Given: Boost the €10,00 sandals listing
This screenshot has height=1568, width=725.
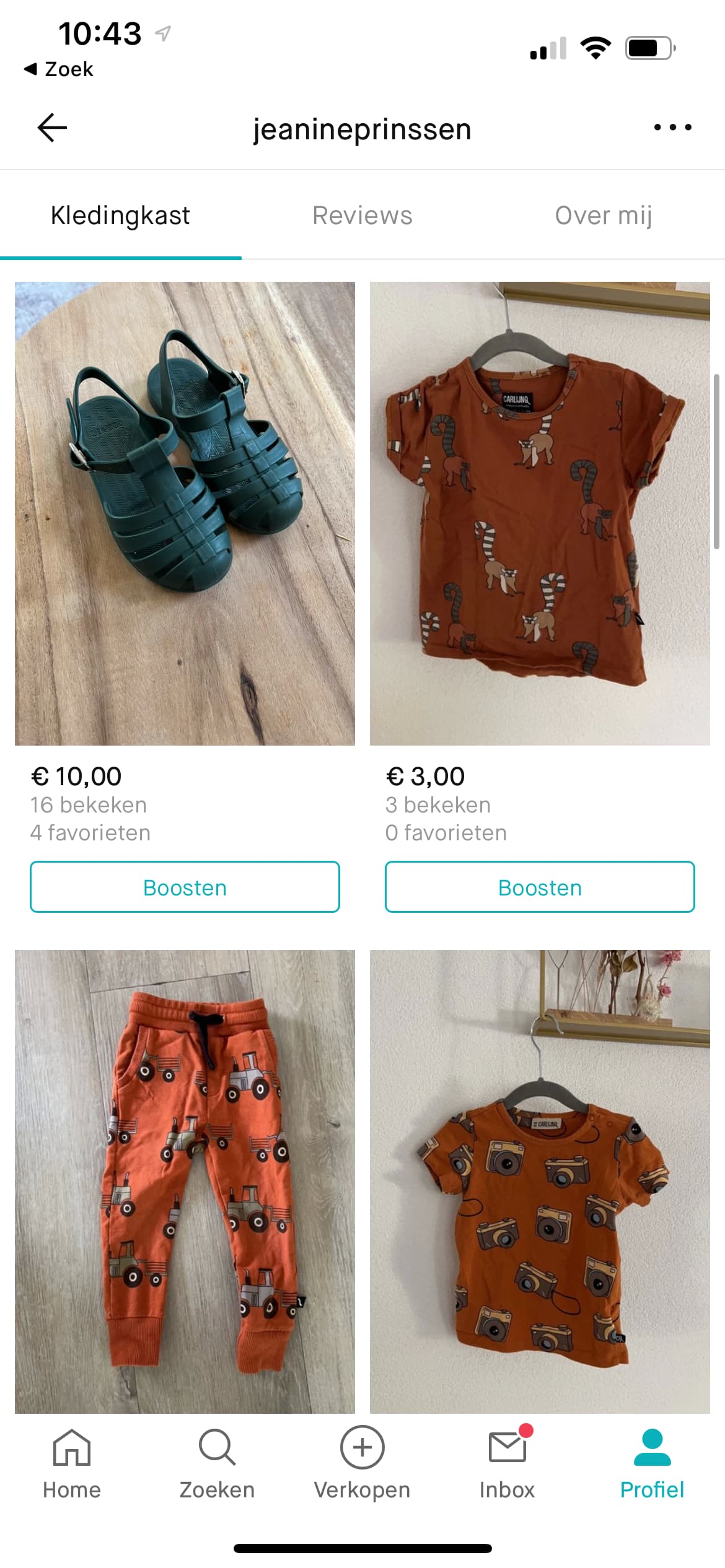Looking at the screenshot, I should click(x=185, y=887).
